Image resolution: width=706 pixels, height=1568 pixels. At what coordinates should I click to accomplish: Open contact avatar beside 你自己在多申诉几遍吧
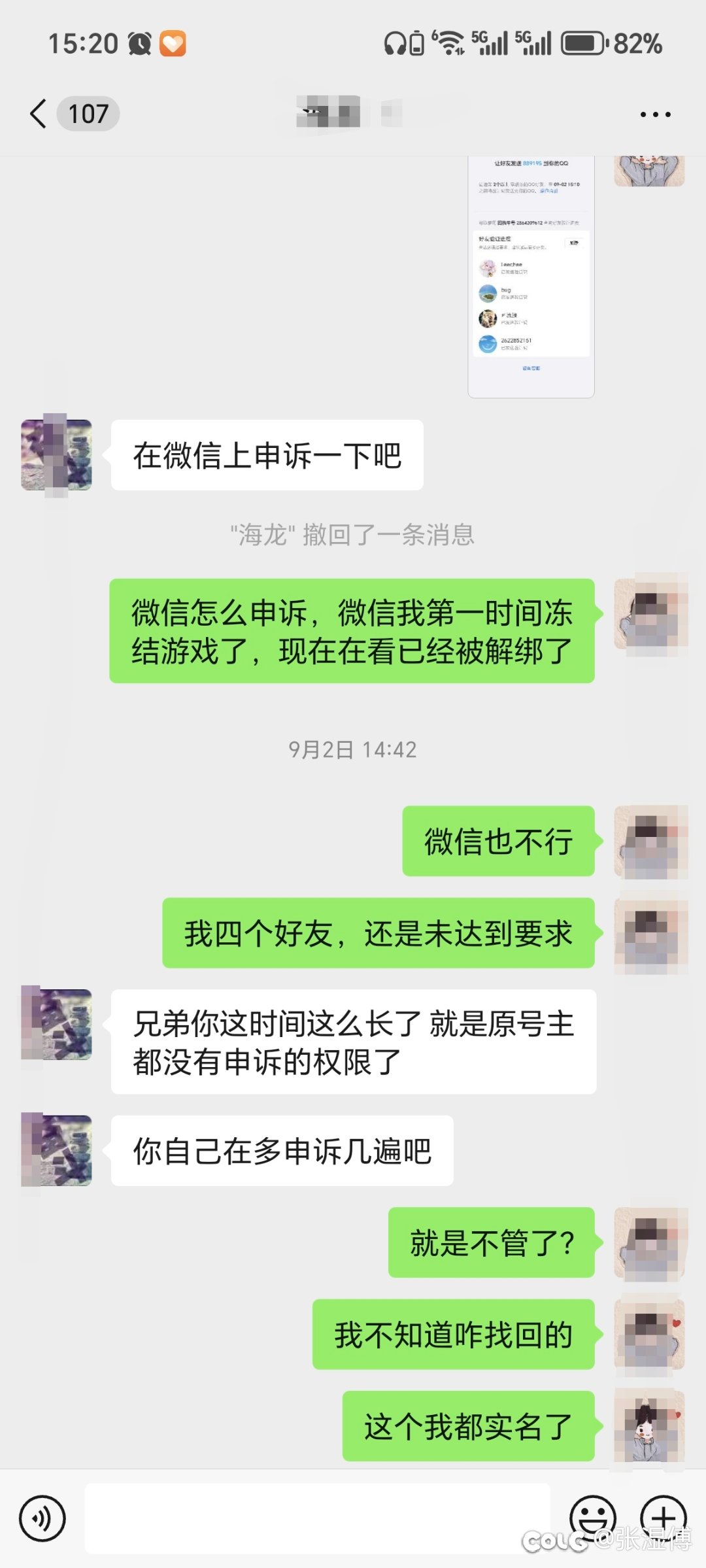point(56,1151)
